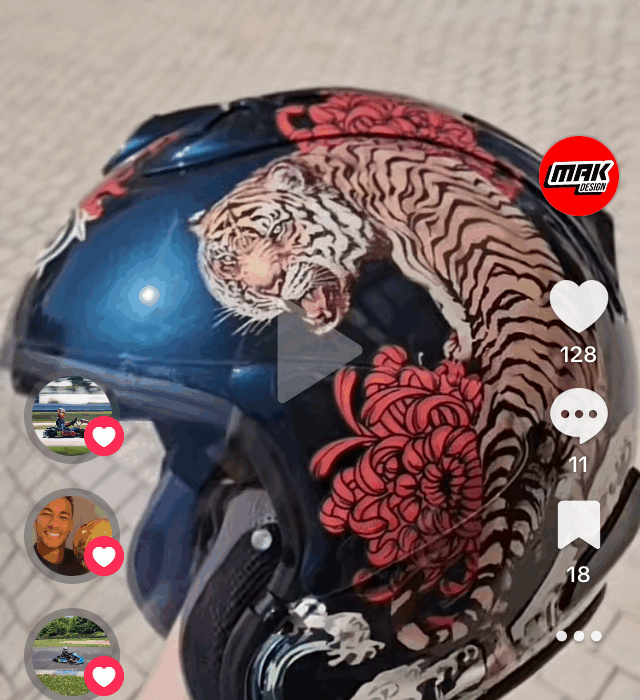Open the smiling man's profile avatar
The height and width of the screenshot is (700, 640).
pyautogui.click(x=66, y=536)
